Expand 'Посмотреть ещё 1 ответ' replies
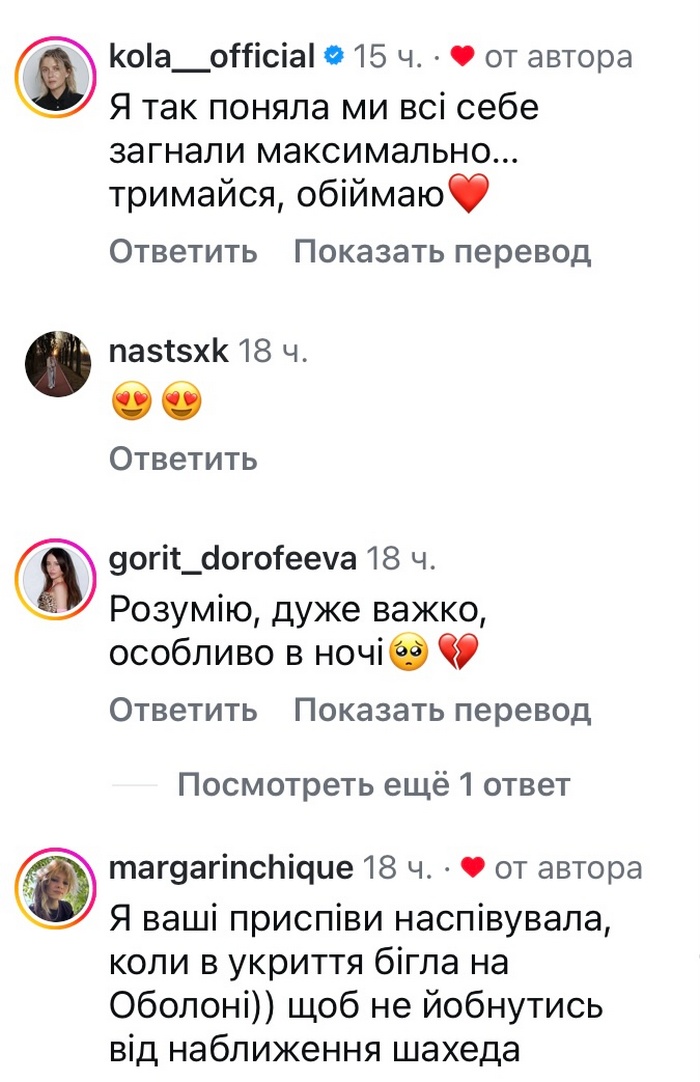The width and height of the screenshot is (700, 1082). point(373,785)
